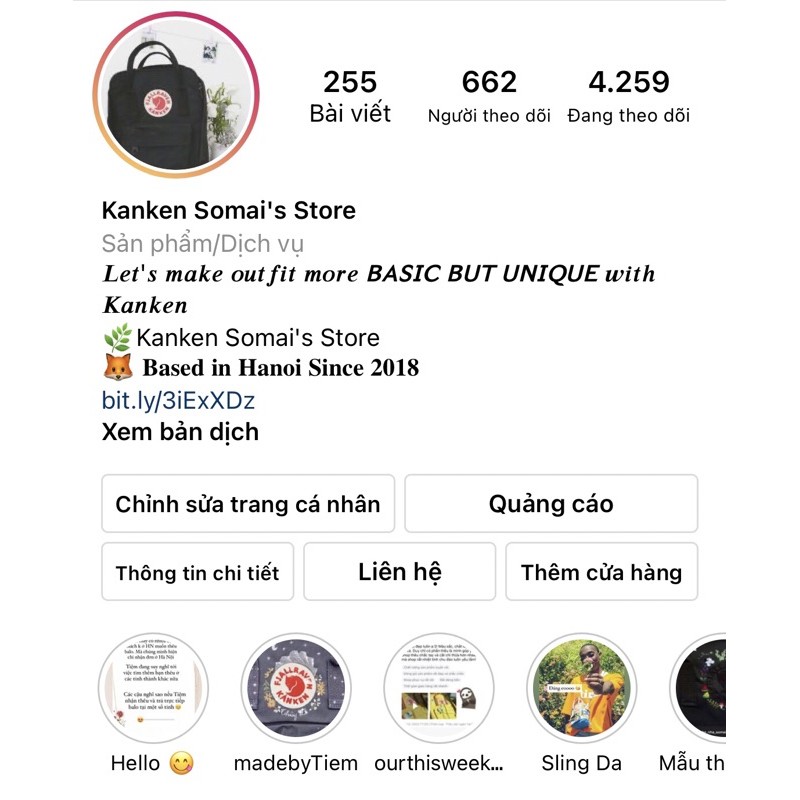Image resolution: width=800 pixels, height=800 pixels.
Task: Tap Chỉnh sửa trang cá nhân
Action: (x=248, y=504)
